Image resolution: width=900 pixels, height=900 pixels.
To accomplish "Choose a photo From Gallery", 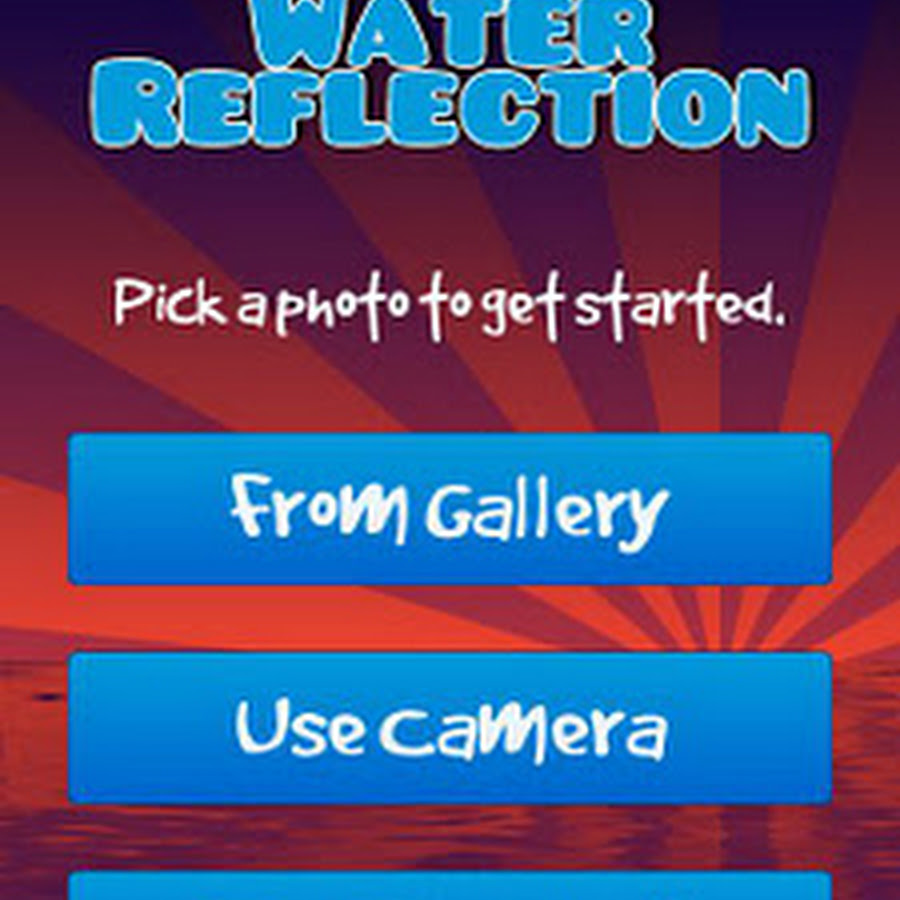I will 449,510.
